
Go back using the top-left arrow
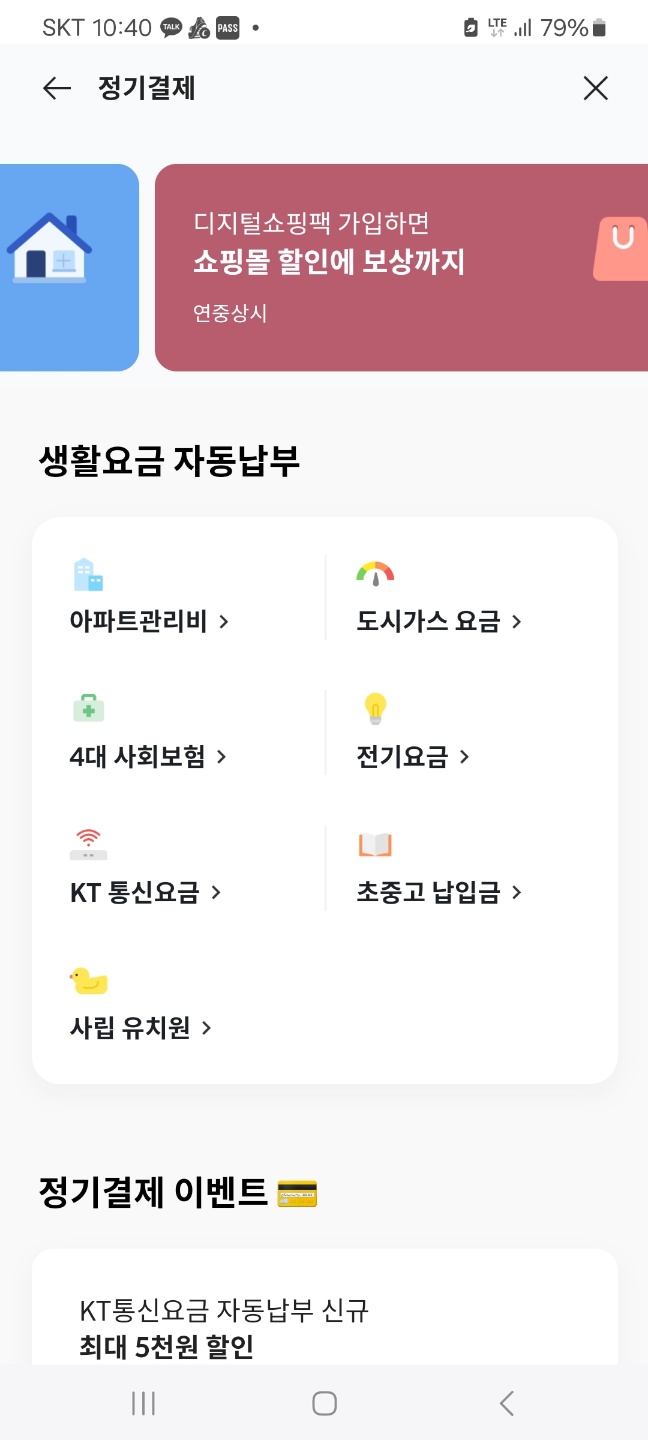pyautogui.click(x=57, y=89)
